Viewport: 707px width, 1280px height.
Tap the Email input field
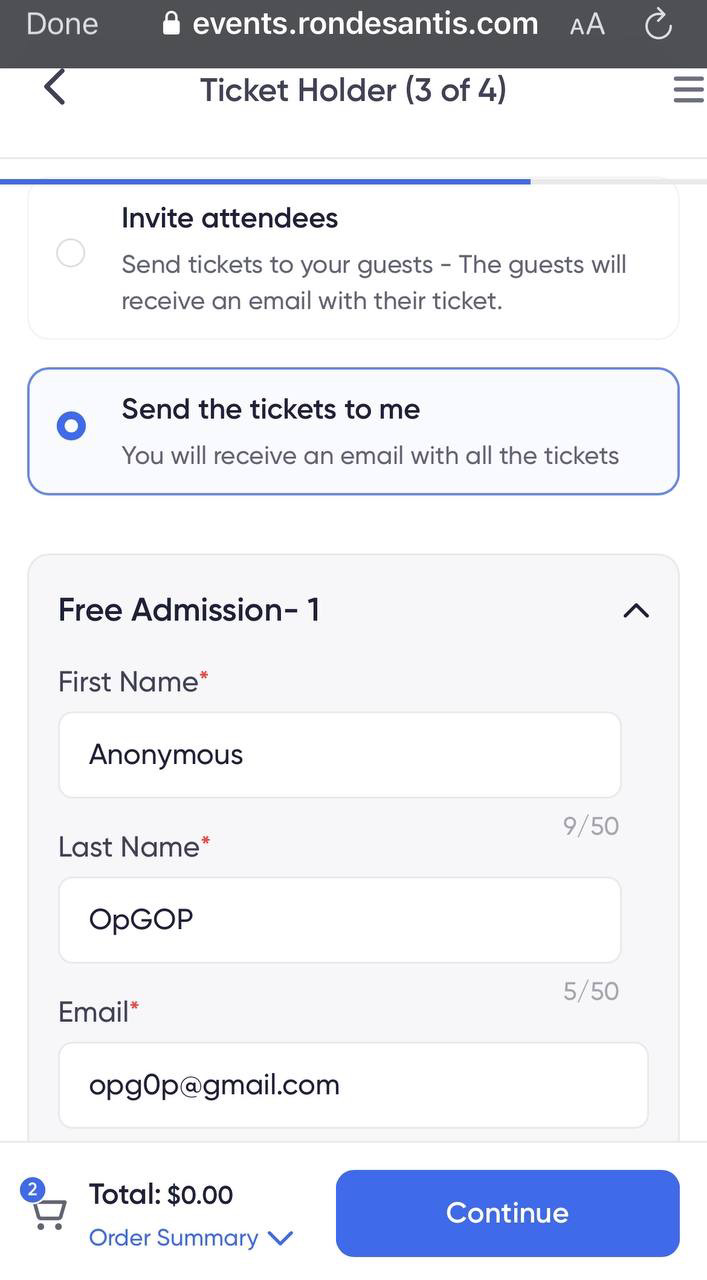pyautogui.click(x=353, y=1085)
